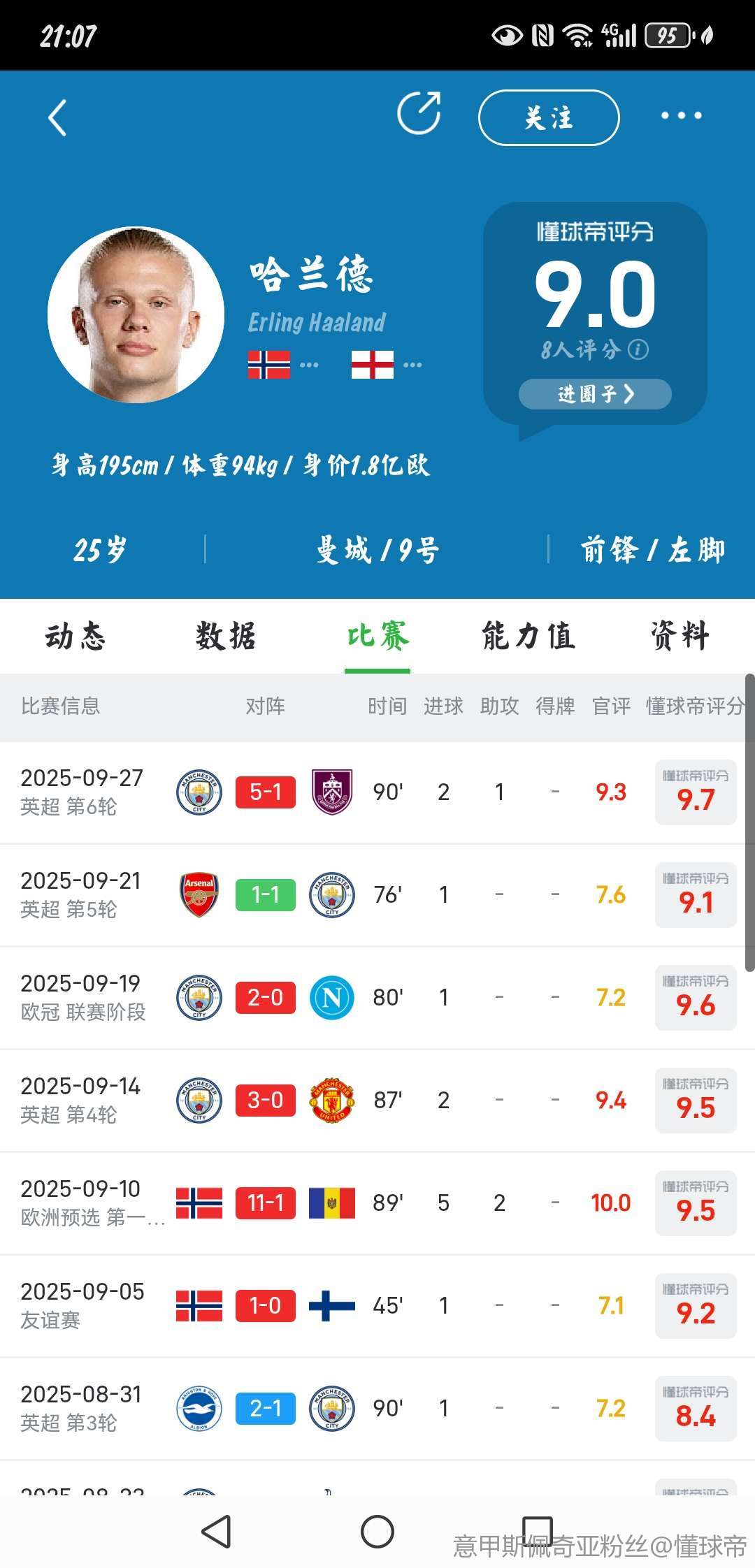Switch to the 数据 tab
The height and width of the screenshot is (1568, 755).
[226, 637]
